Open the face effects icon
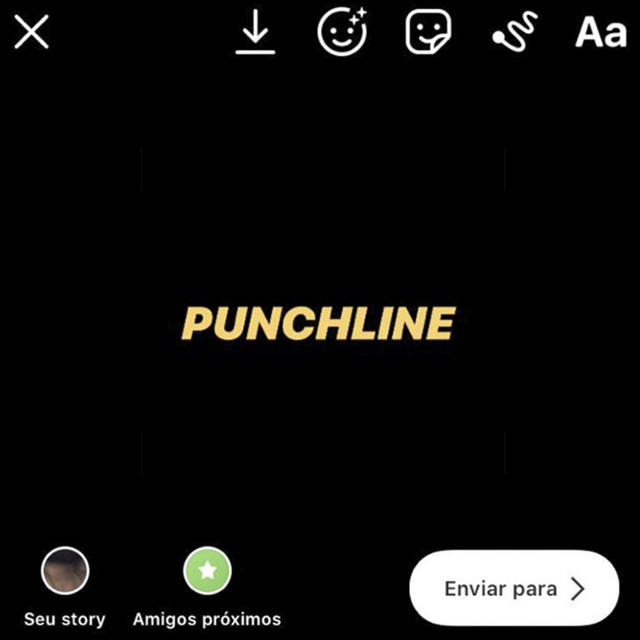The image size is (640, 640). [x=342, y=33]
